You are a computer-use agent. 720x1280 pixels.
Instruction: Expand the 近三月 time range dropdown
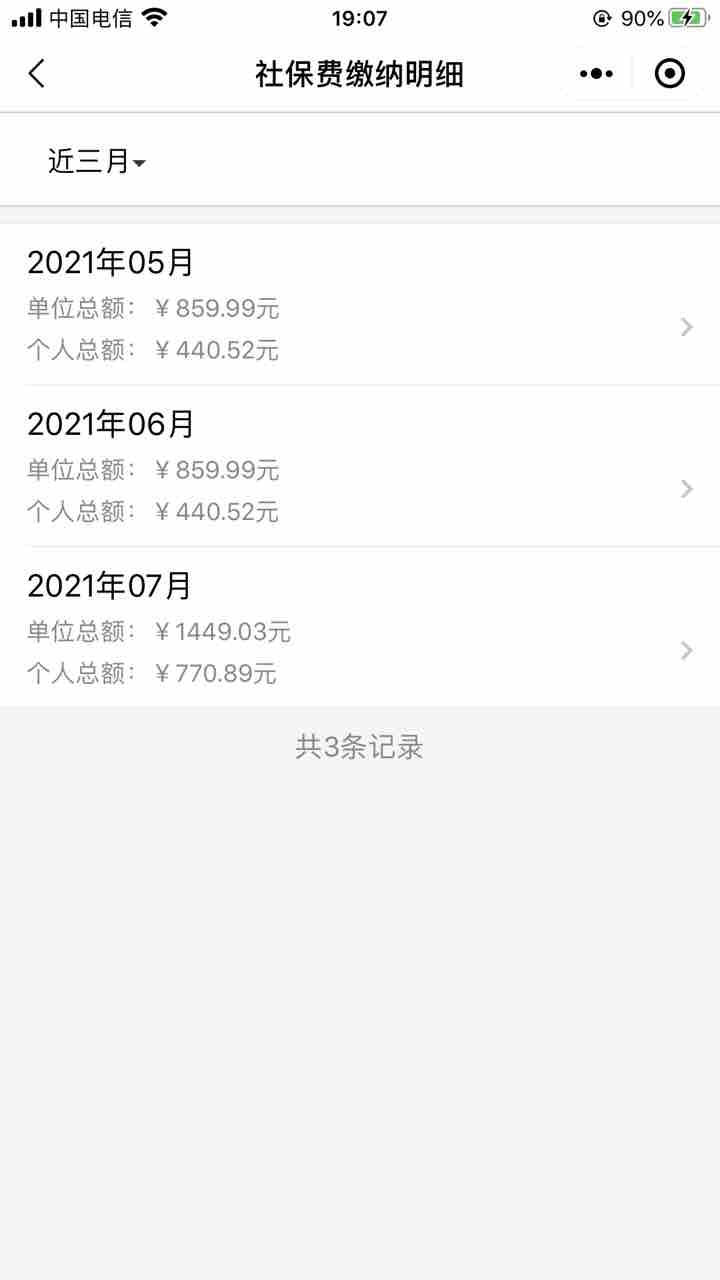click(x=97, y=161)
